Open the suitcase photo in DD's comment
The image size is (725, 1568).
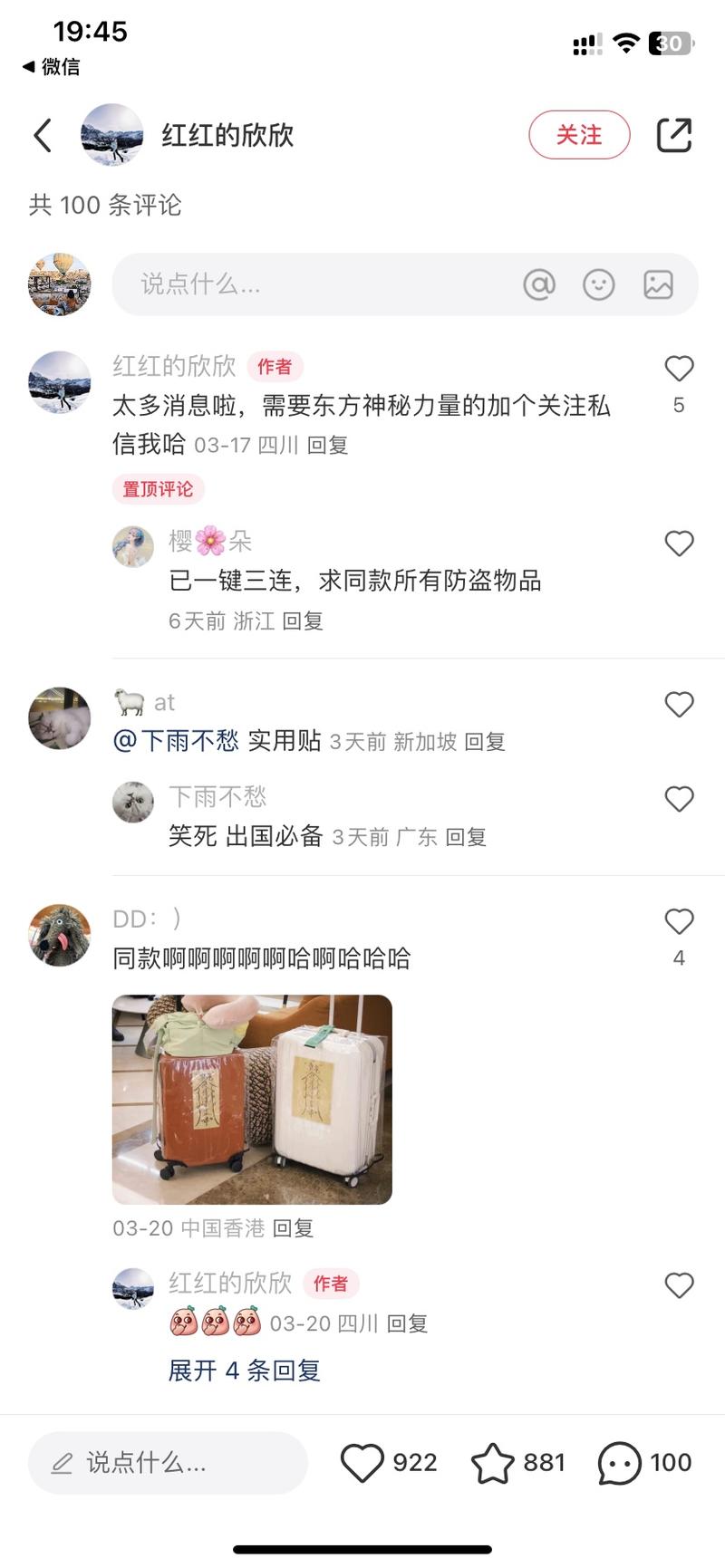click(x=252, y=1100)
